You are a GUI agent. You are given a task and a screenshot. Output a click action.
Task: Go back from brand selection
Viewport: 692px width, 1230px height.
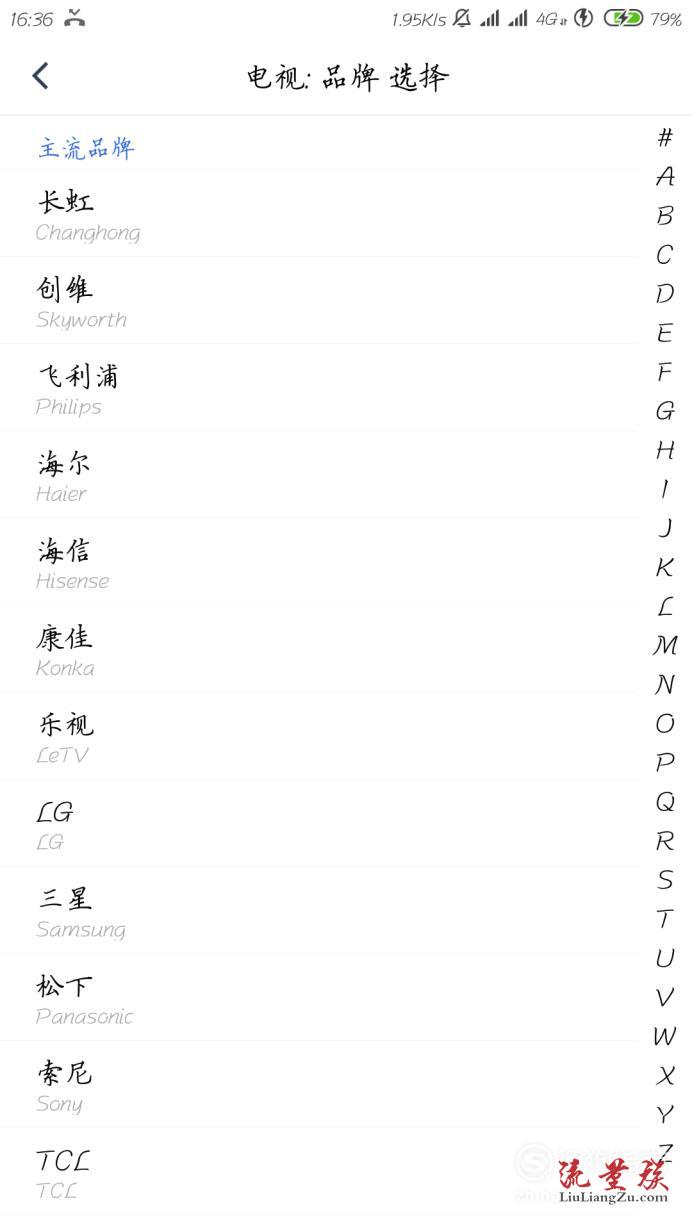coord(41,76)
